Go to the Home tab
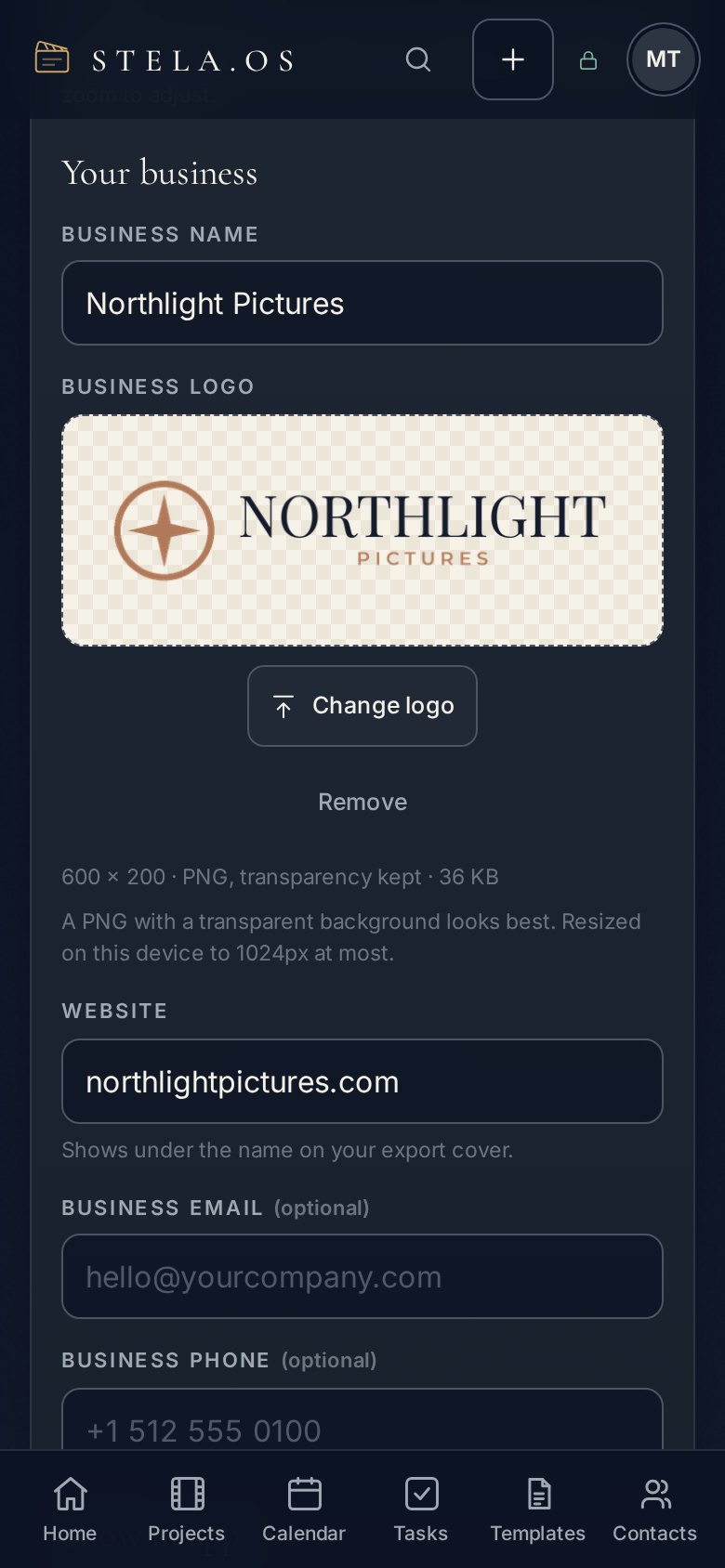The height and width of the screenshot is (1568, 725). [70, 1510]
